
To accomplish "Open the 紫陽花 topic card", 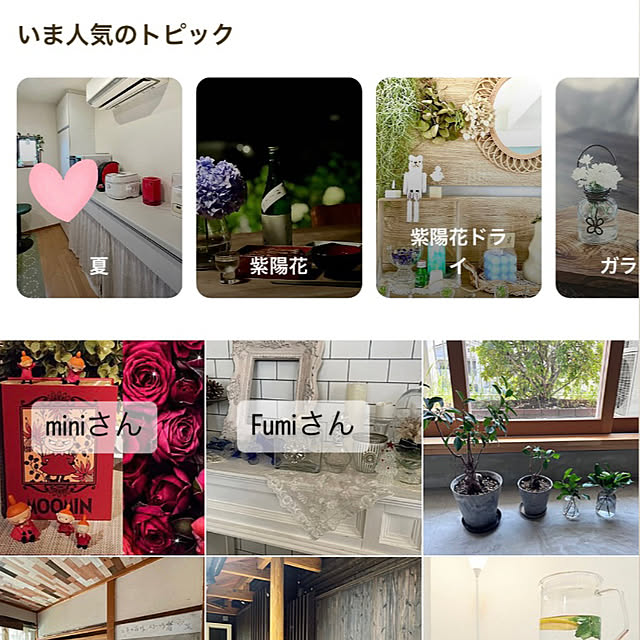I will point(278,187).
